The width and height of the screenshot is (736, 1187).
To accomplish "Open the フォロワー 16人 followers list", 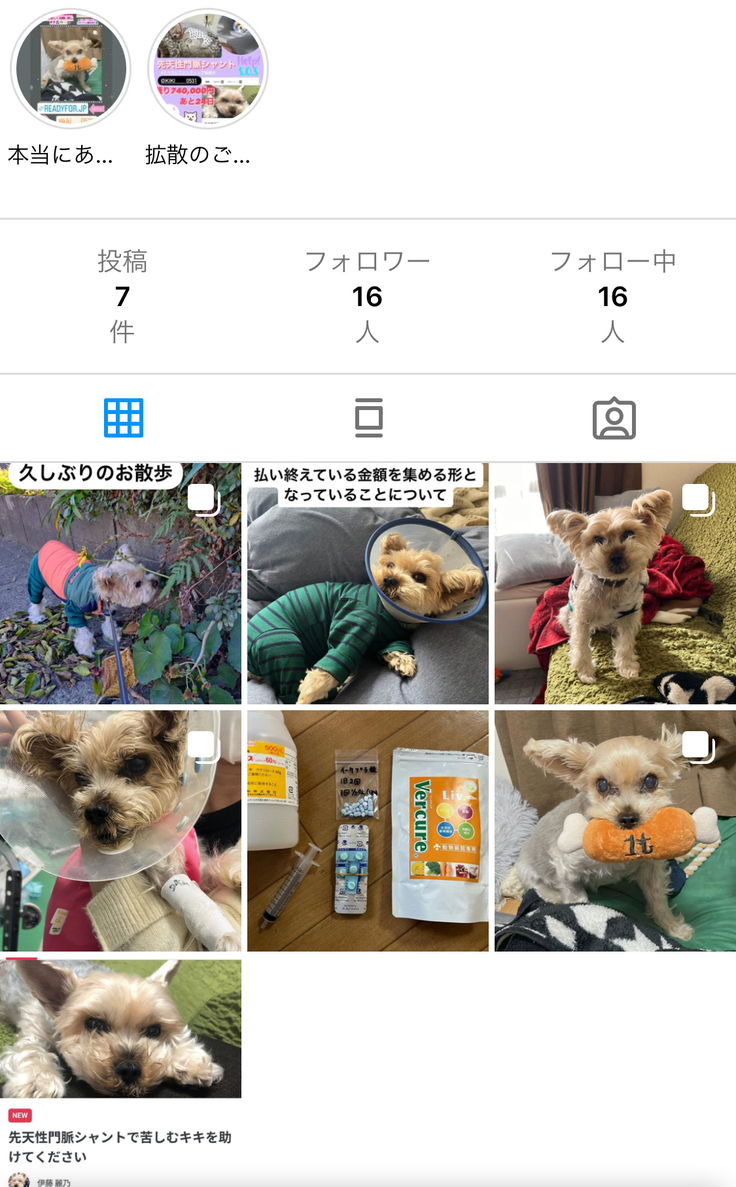I will (367, 296).
